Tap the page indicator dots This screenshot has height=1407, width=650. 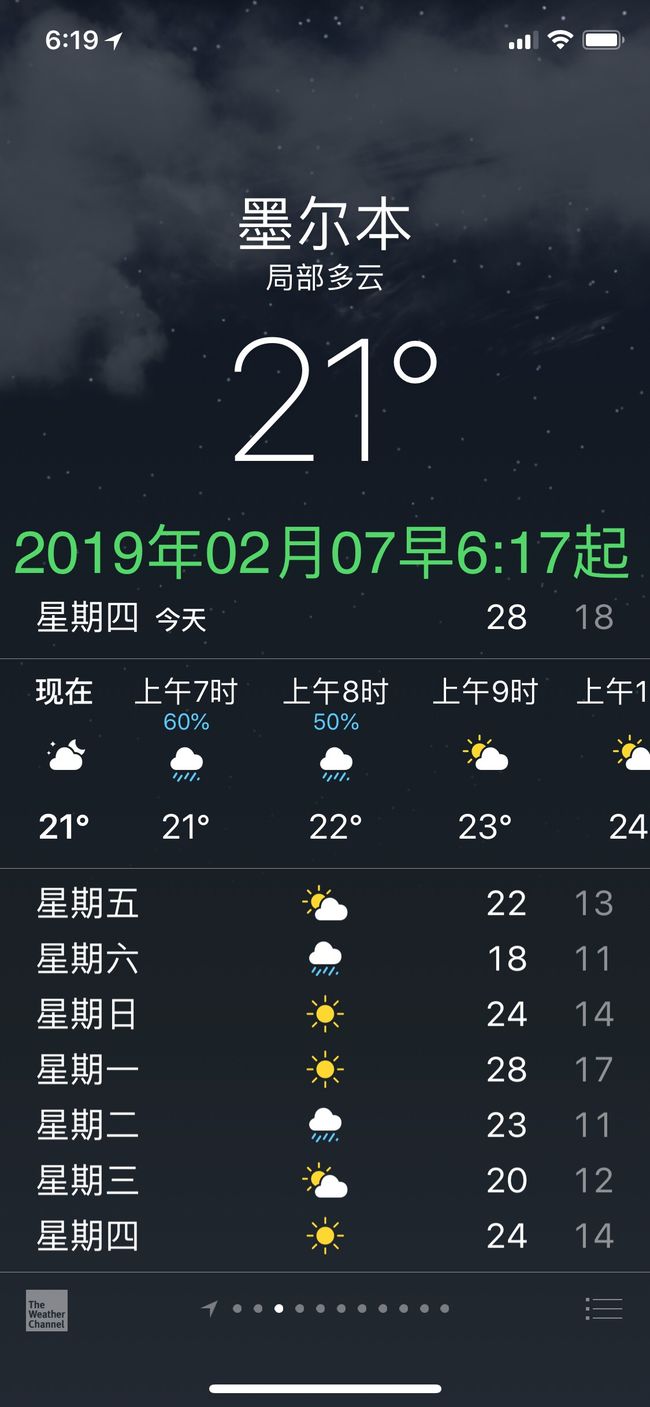pos(325,1308)
